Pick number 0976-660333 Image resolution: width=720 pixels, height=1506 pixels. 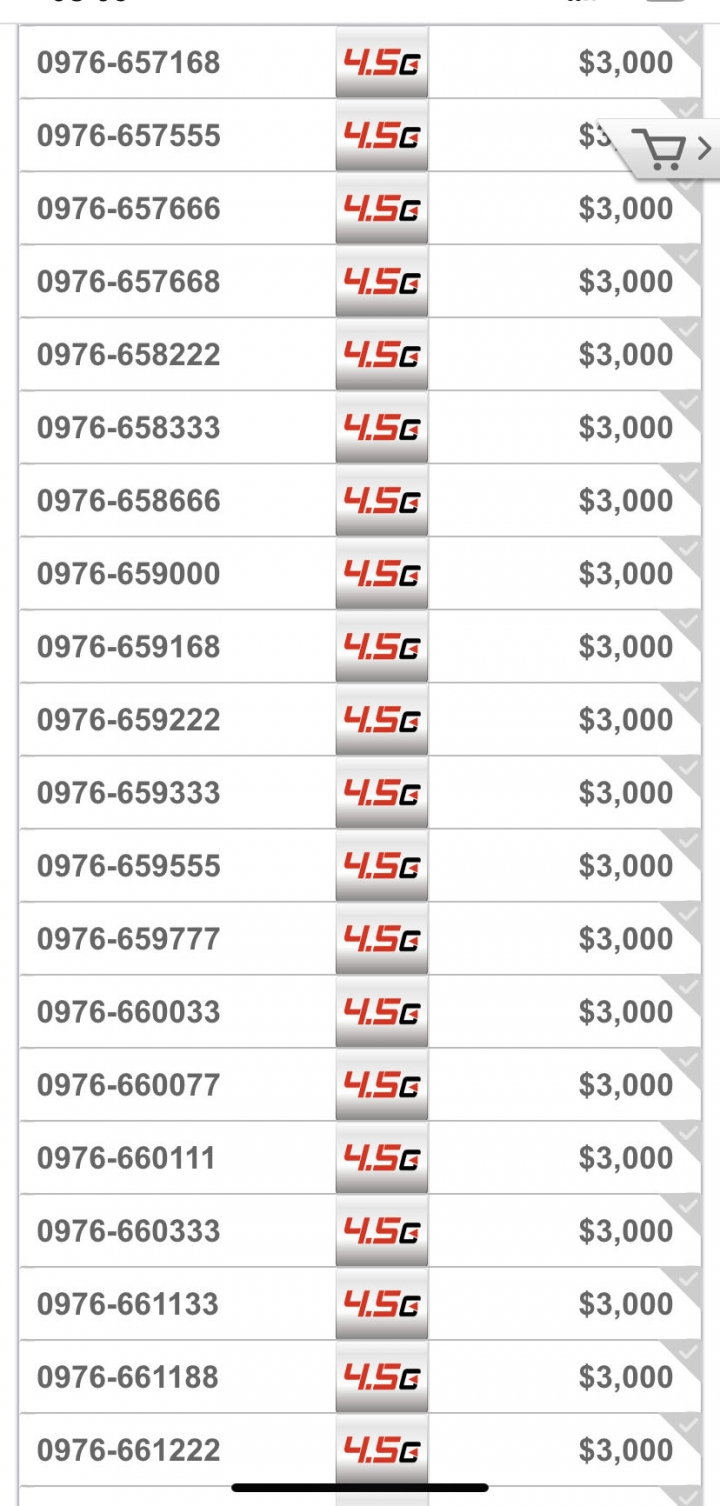pos(360,1230)
